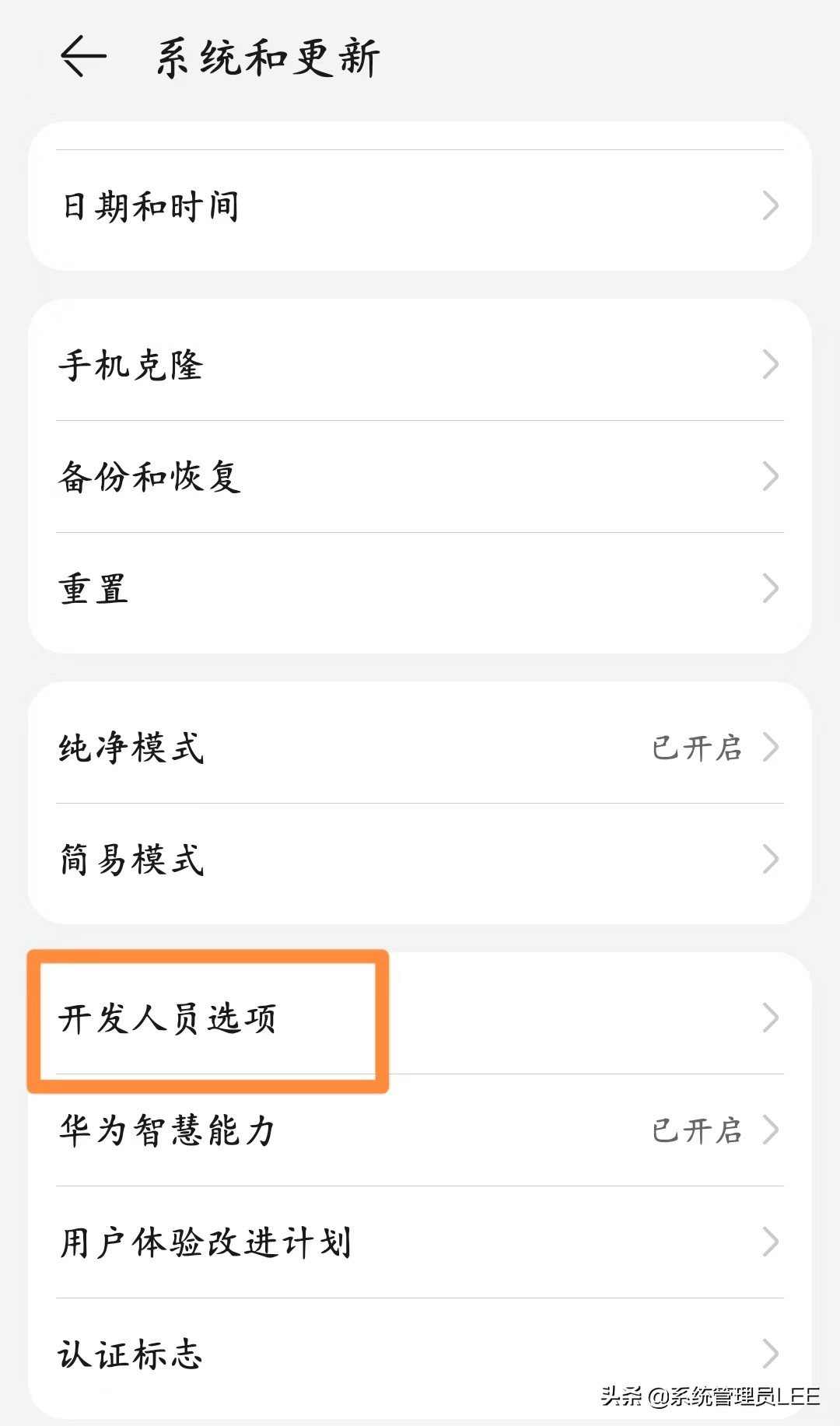
Task: Expand the chevron beside 开发人员选项
Action: coord(771,1015)
